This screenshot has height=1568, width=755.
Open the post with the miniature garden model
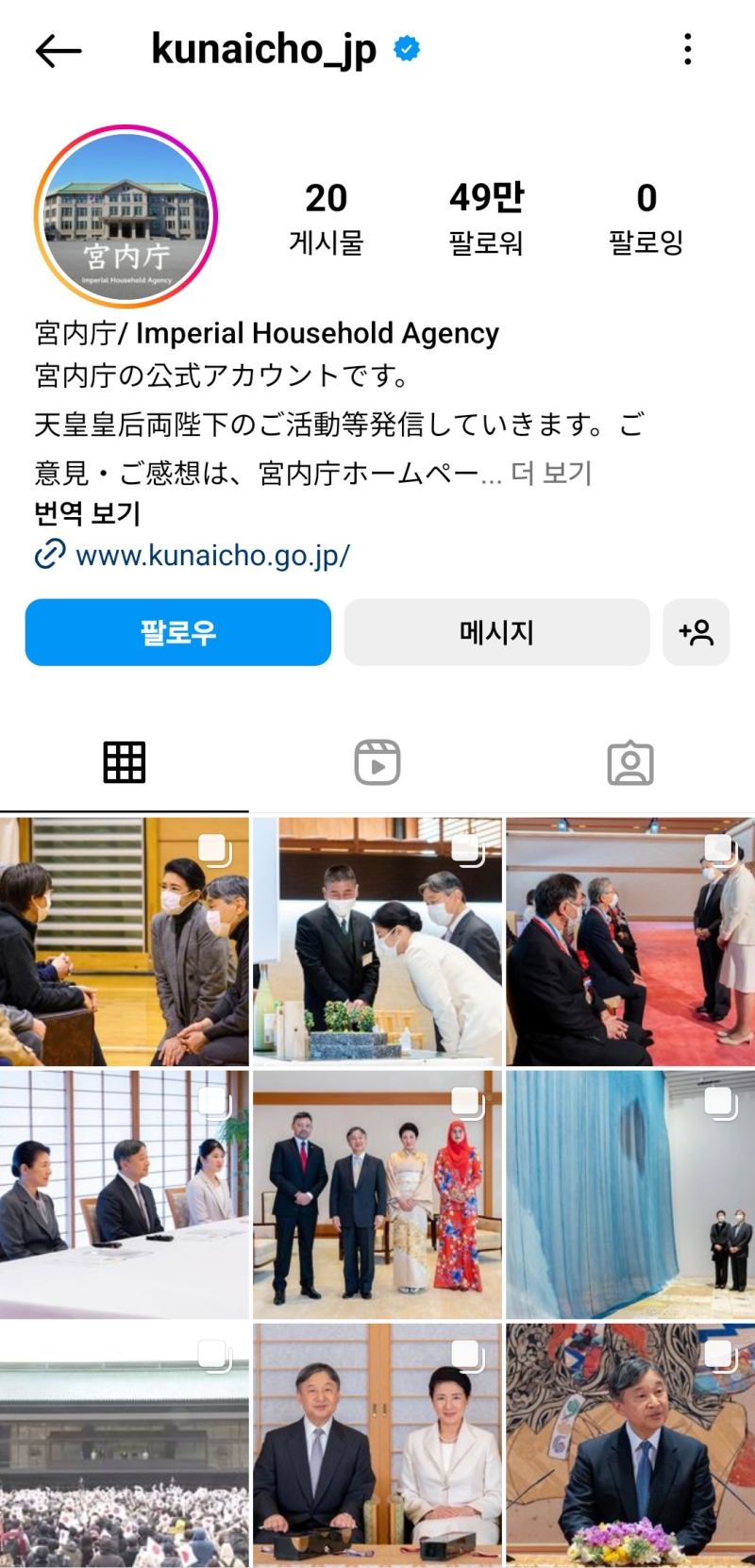(x=377, y=942)
